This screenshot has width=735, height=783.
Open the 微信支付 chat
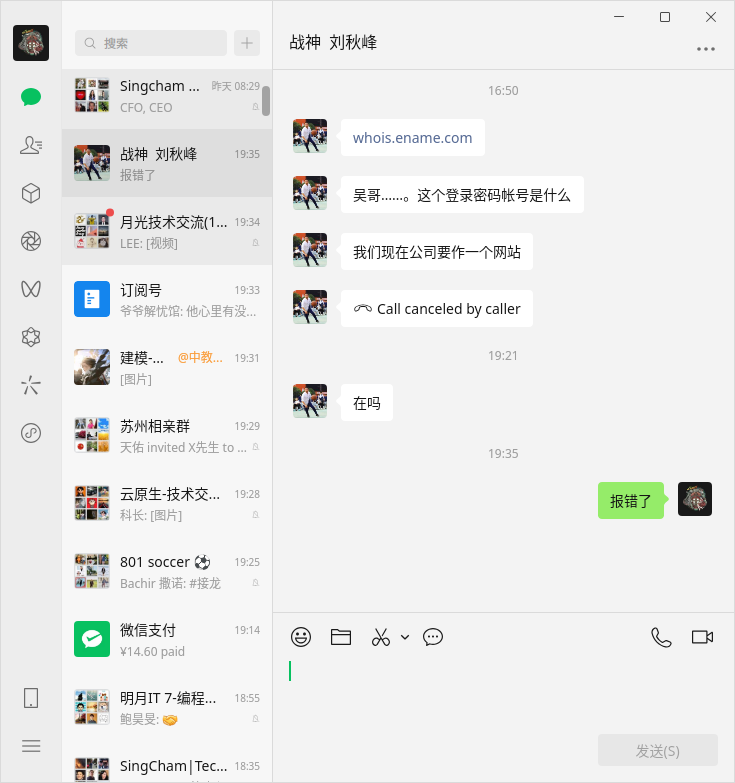166,639
